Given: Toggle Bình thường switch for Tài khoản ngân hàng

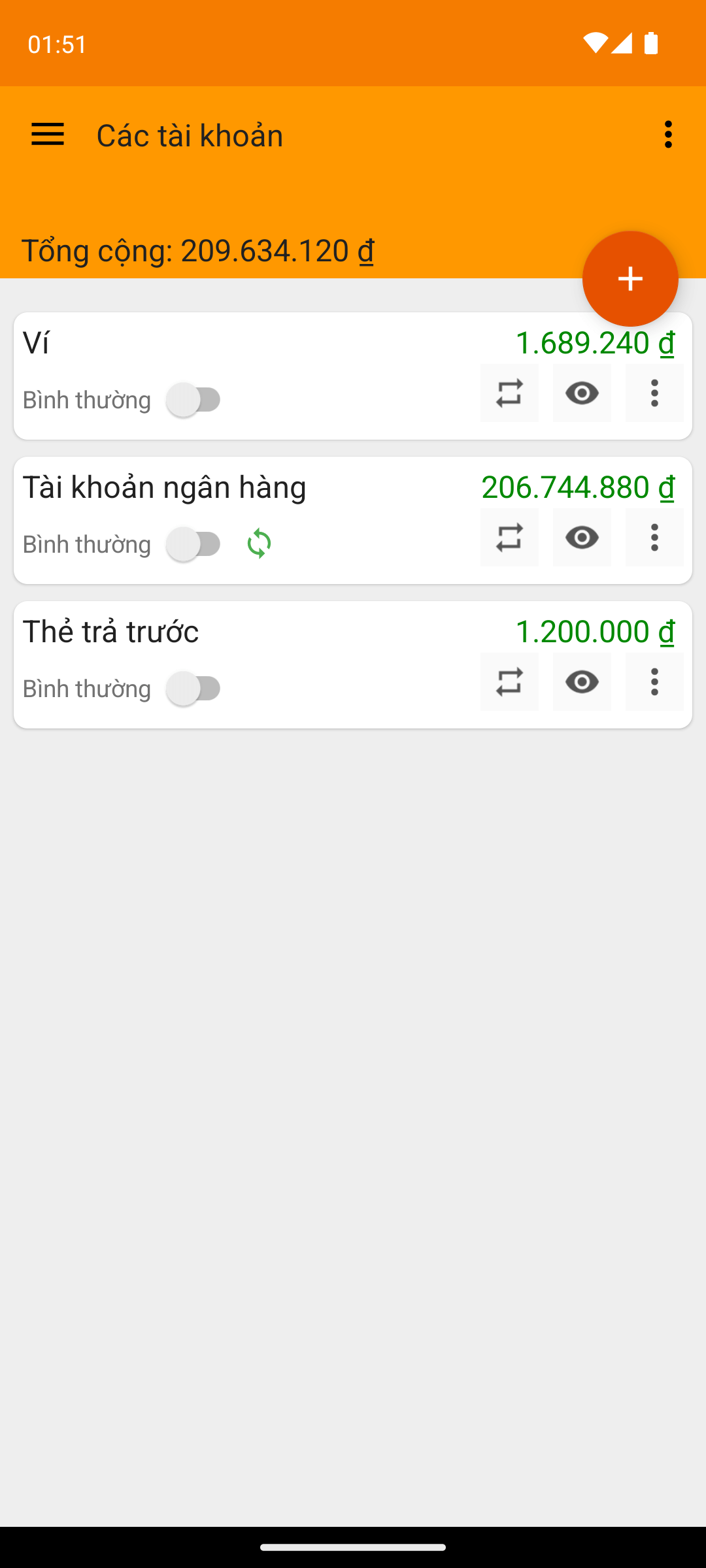Looking at the screenshot, I should 194,544.
